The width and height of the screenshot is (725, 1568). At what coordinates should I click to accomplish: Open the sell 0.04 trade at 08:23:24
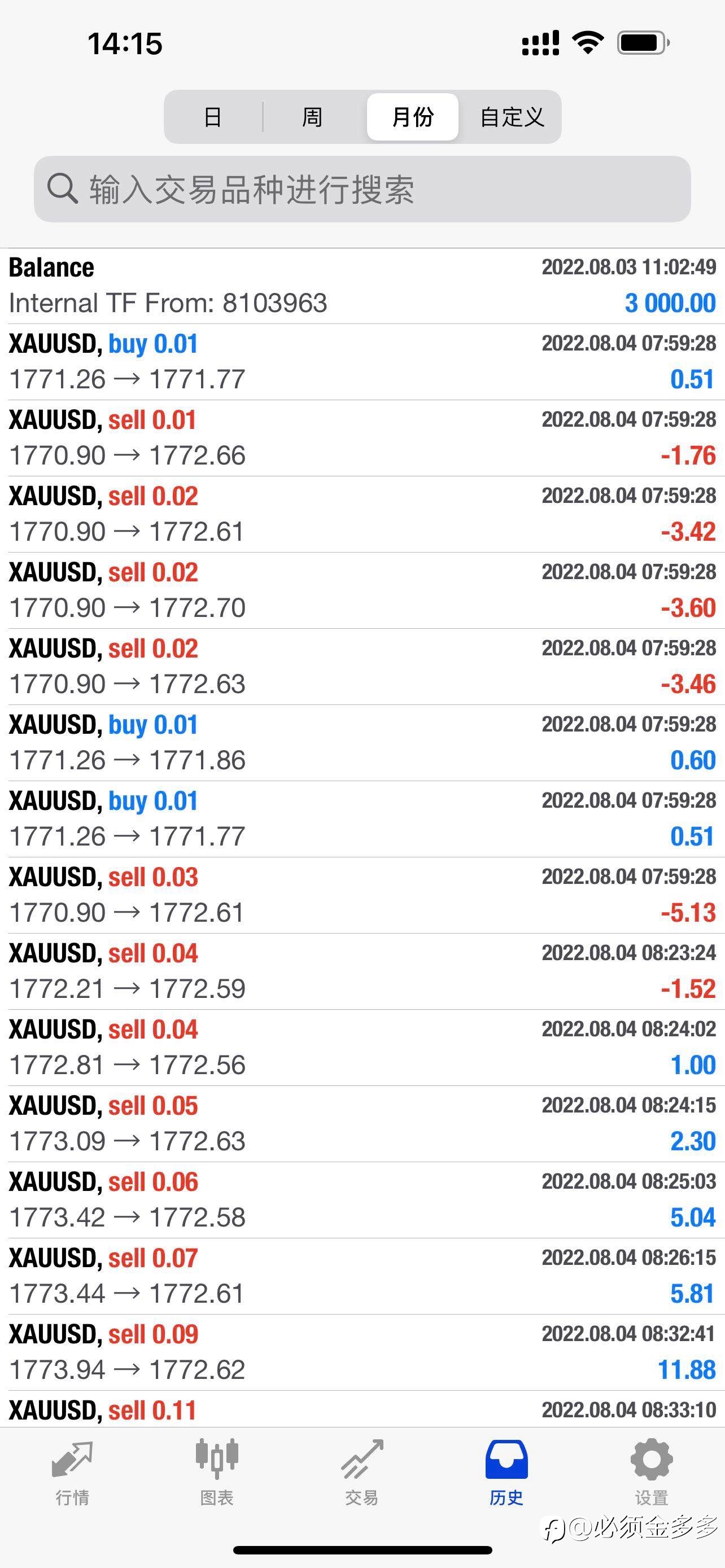(362, 971)
